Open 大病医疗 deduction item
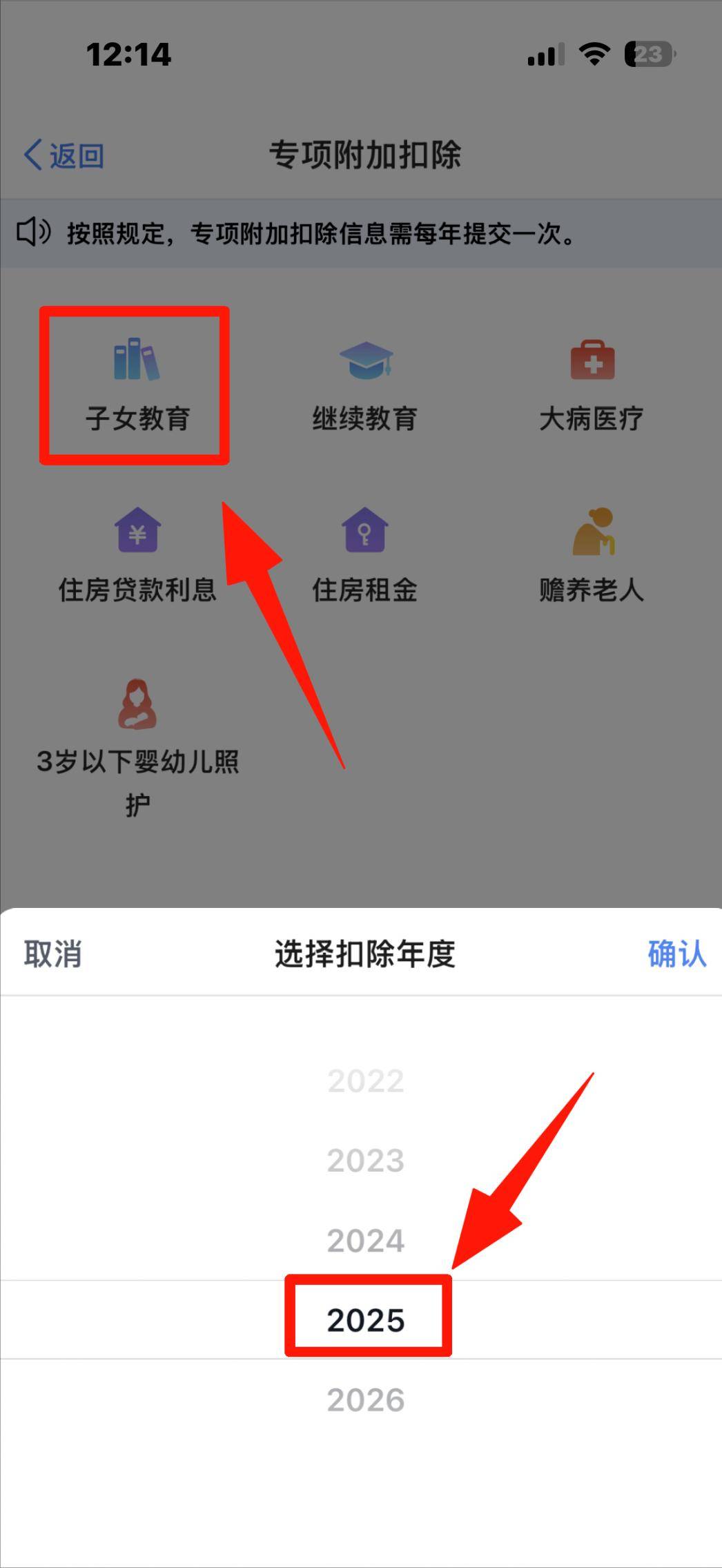Image resolution: width=722 pixels, height=1568 pixels. point(592,385)
